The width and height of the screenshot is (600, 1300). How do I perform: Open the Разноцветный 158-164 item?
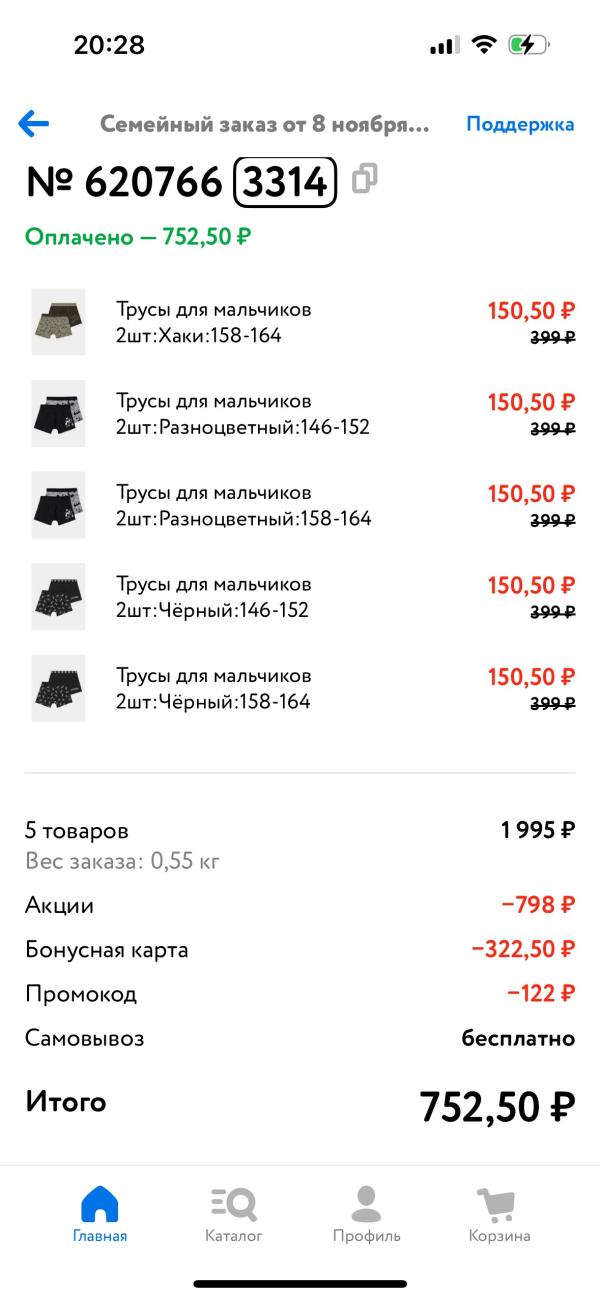243,505
